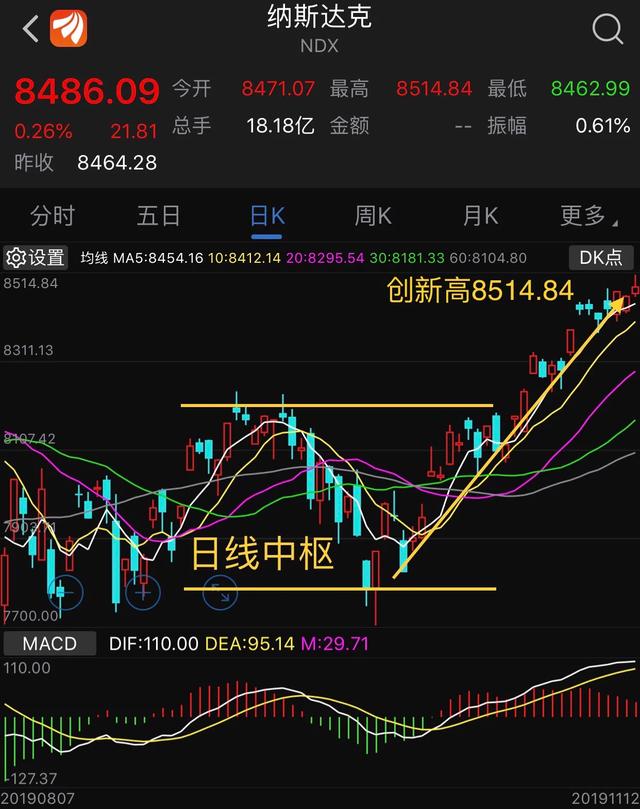The width and height of the screenshot is (640, 809).
Task: Zoom in the chart with plus circle
Action: click(143, 592)
